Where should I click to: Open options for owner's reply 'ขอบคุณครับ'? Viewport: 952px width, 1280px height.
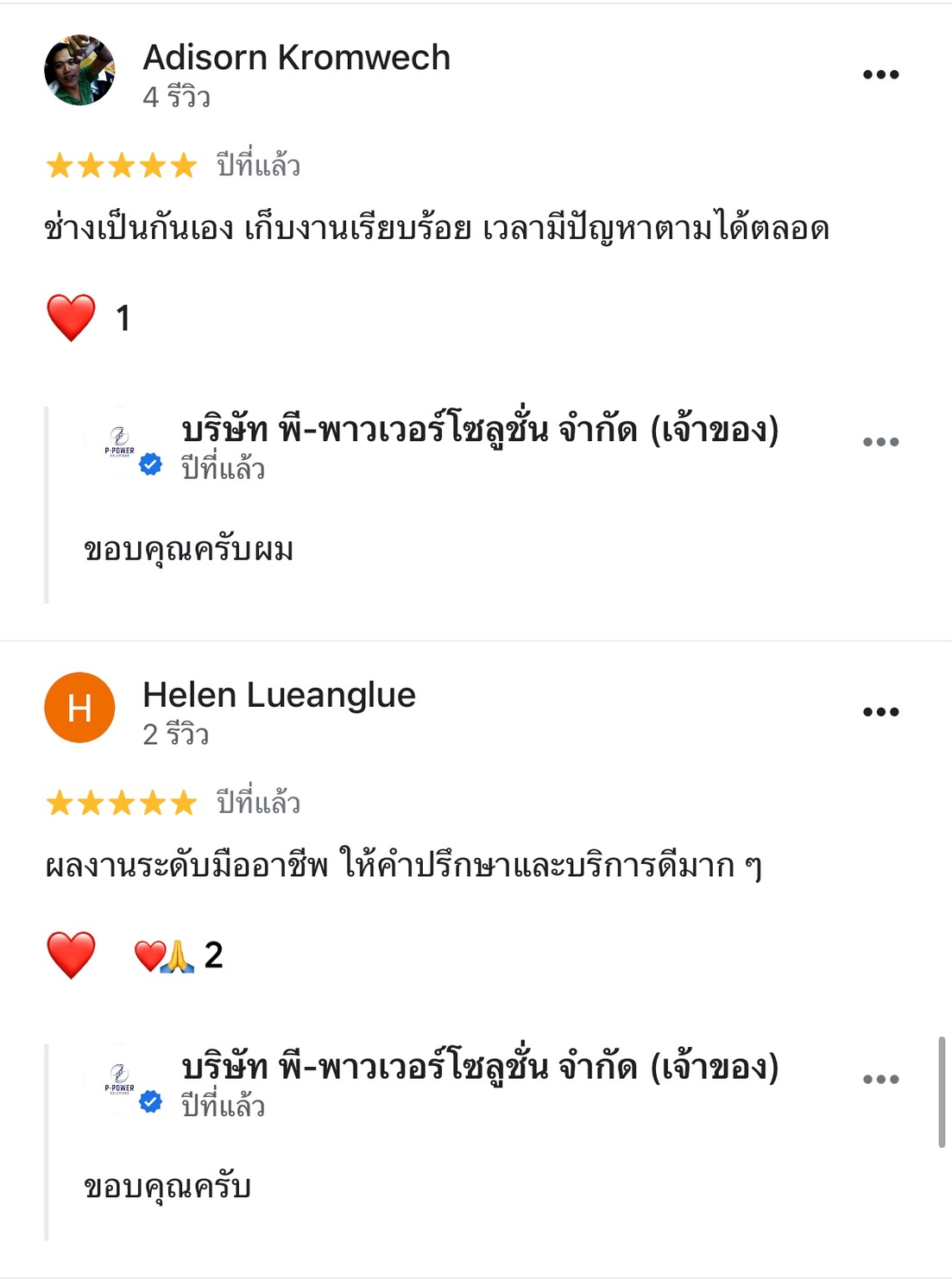(x=880, y=1080)
